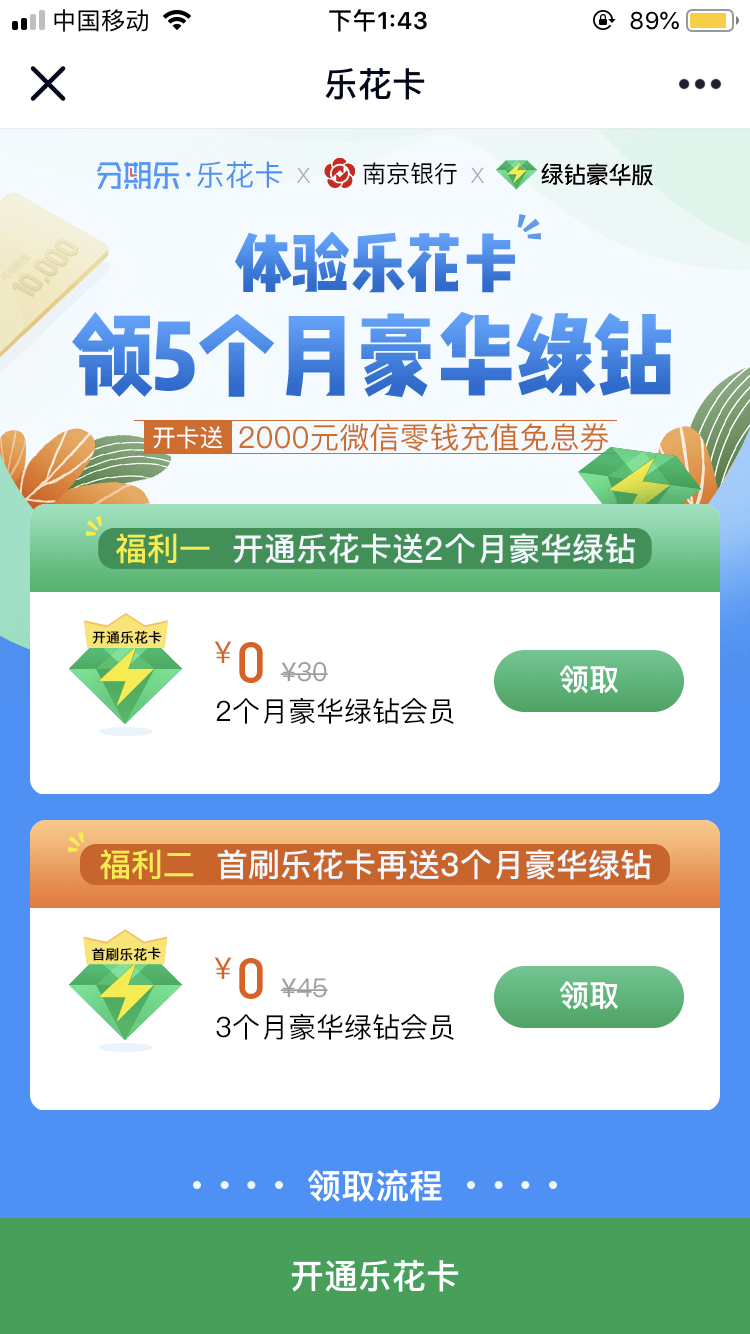Tap the 开通乐花卡 diamond badge icon
Image resolution: width=750 pixels, height=1334 pixels.
coord(125,672)
